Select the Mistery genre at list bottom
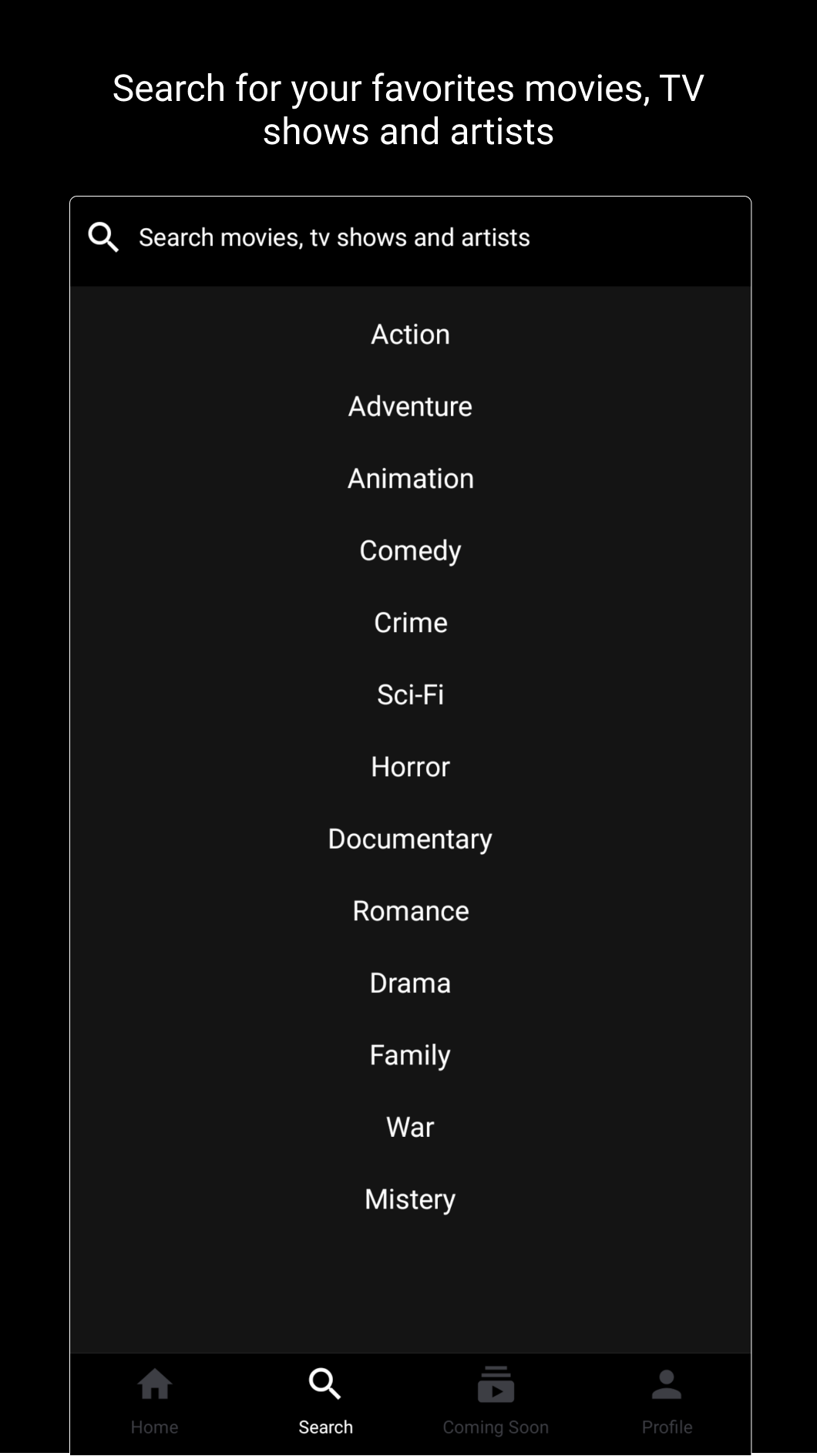Image resolution: width=817 pixels, height=1456 pixels. point(409,1199)
